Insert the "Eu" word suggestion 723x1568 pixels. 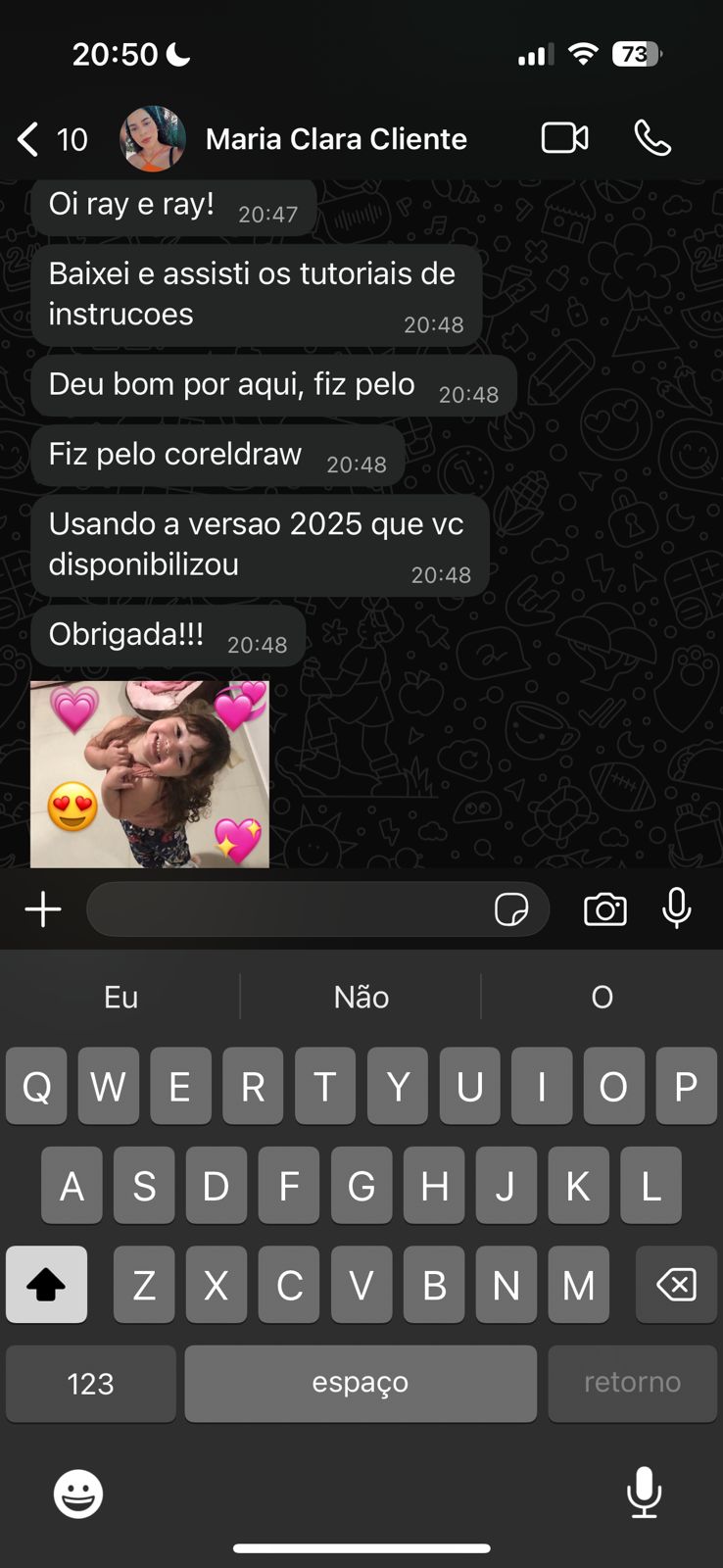point(120,997)
